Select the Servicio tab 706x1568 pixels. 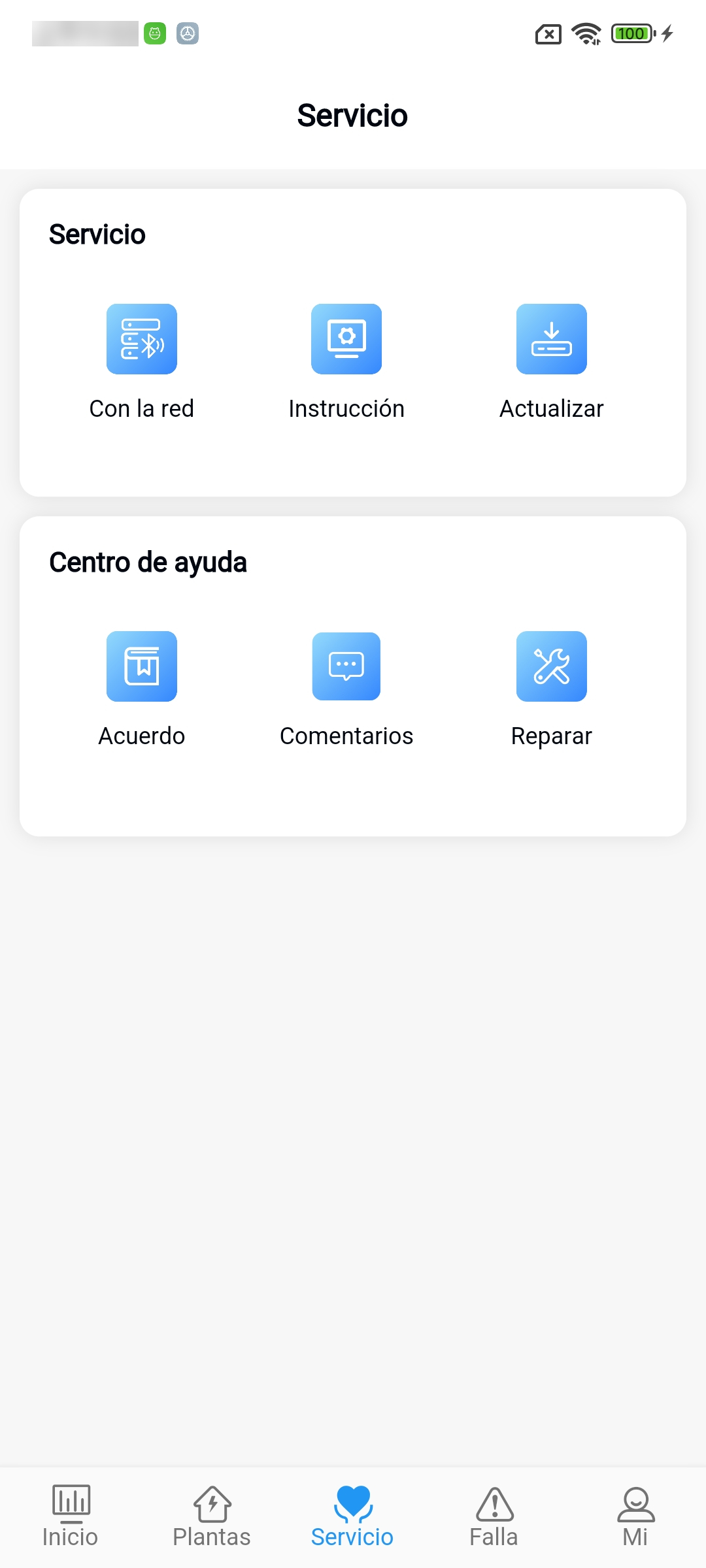[x=352, y=1517]
